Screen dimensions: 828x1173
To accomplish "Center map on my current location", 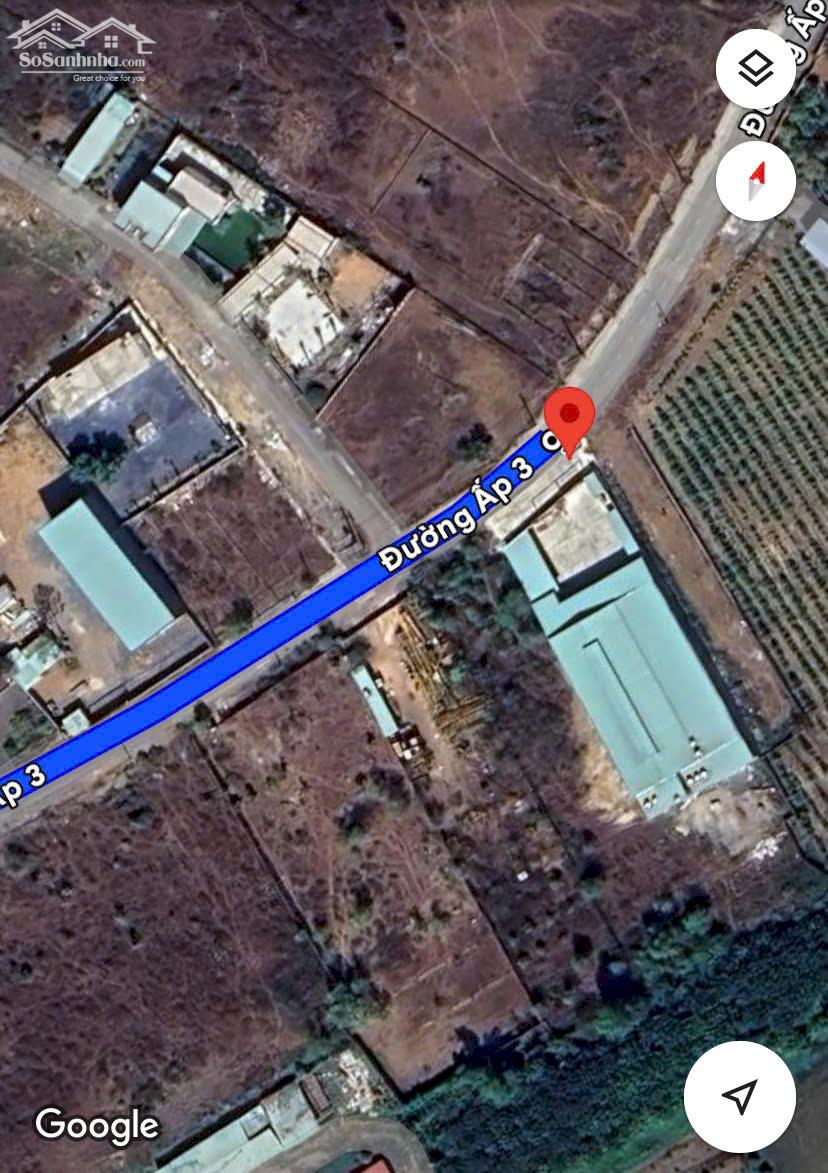I will coord(739,1096).
